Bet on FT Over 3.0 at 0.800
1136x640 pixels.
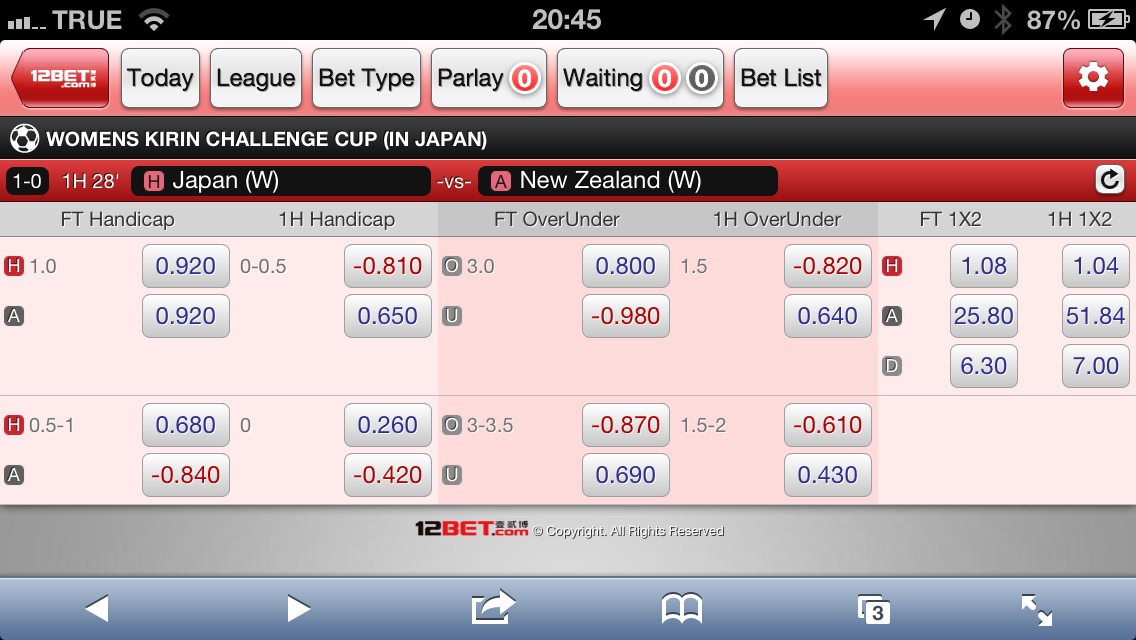[x=625, y=266]
